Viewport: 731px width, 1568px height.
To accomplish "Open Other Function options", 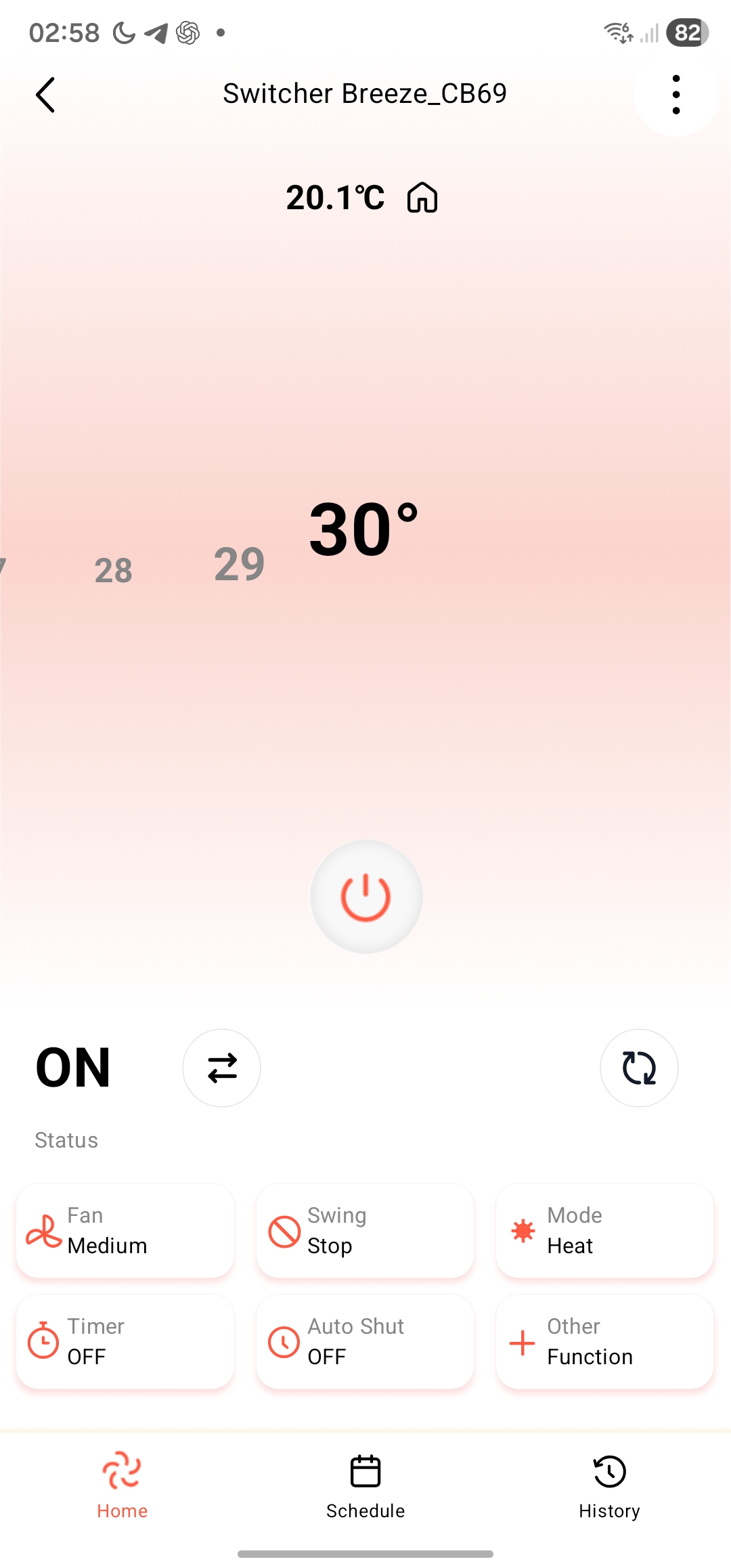I will click(x=604, y=1341).
